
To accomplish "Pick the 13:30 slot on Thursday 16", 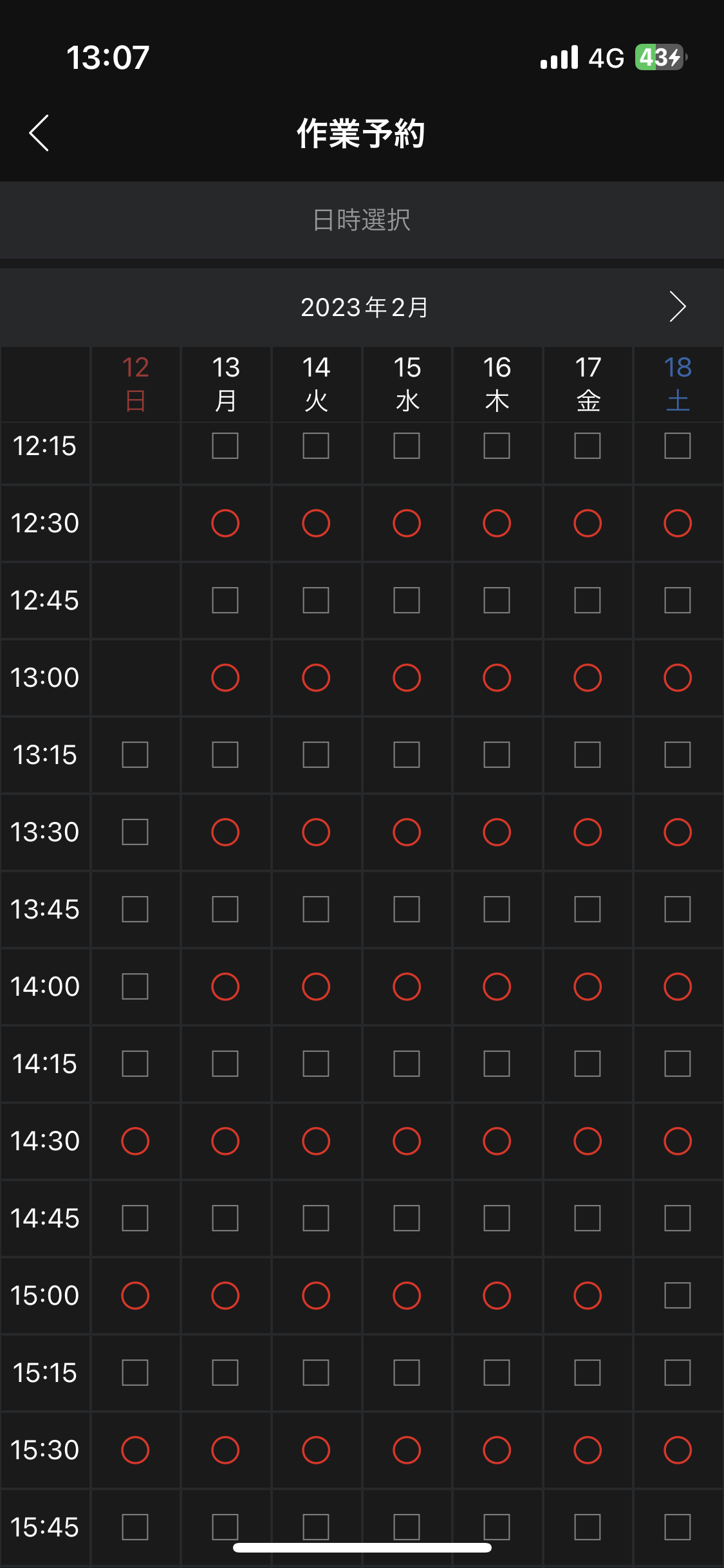I will click(497, 832).
